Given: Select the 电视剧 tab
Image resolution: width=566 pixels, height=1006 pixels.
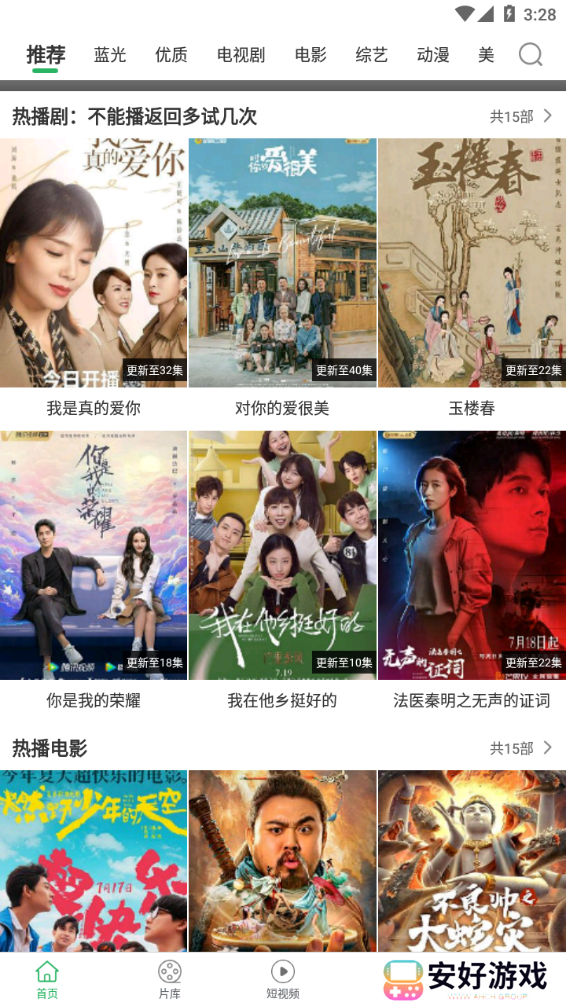Looking at the screenshot, I should pyautogui.click(x=241, y=55).
